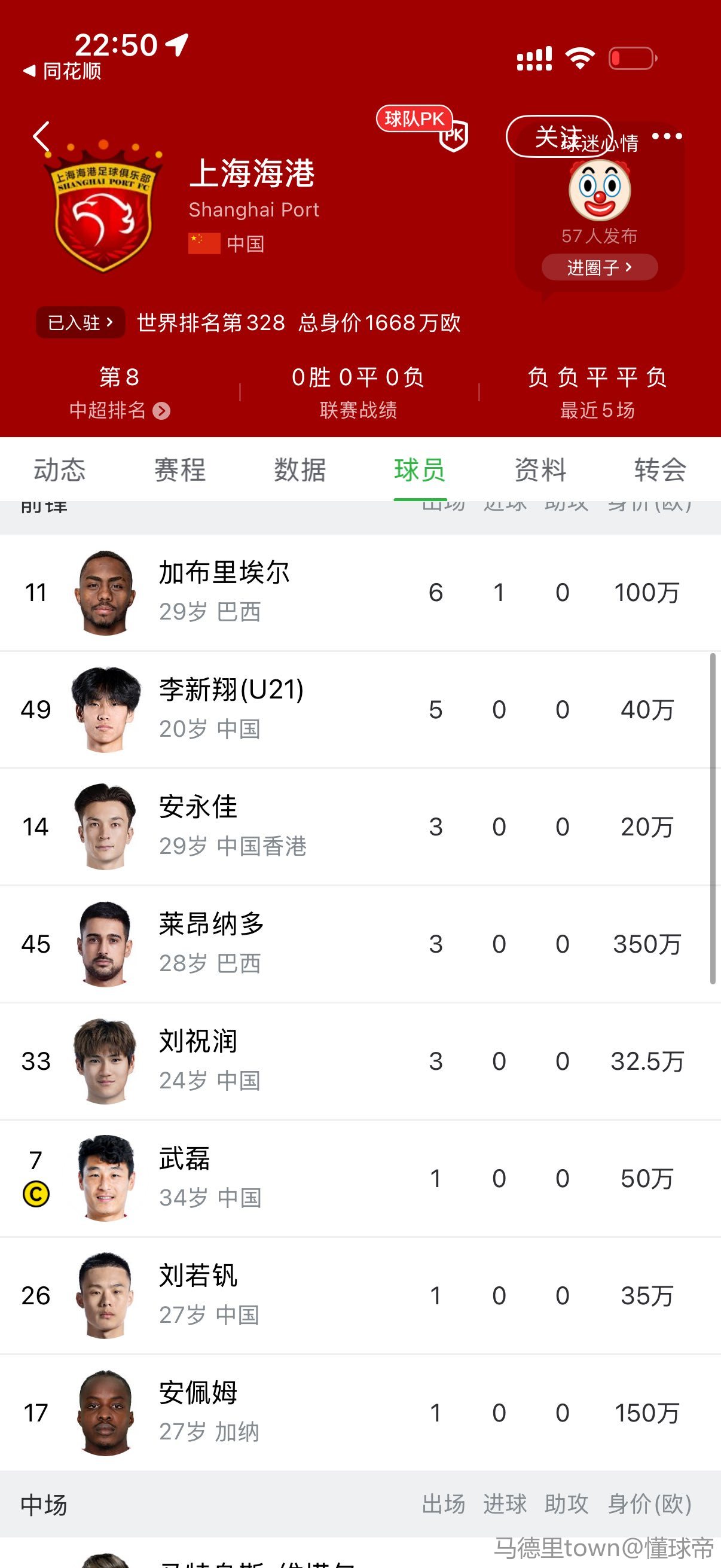Open the three-dot overflow menu

coord(667,136)
